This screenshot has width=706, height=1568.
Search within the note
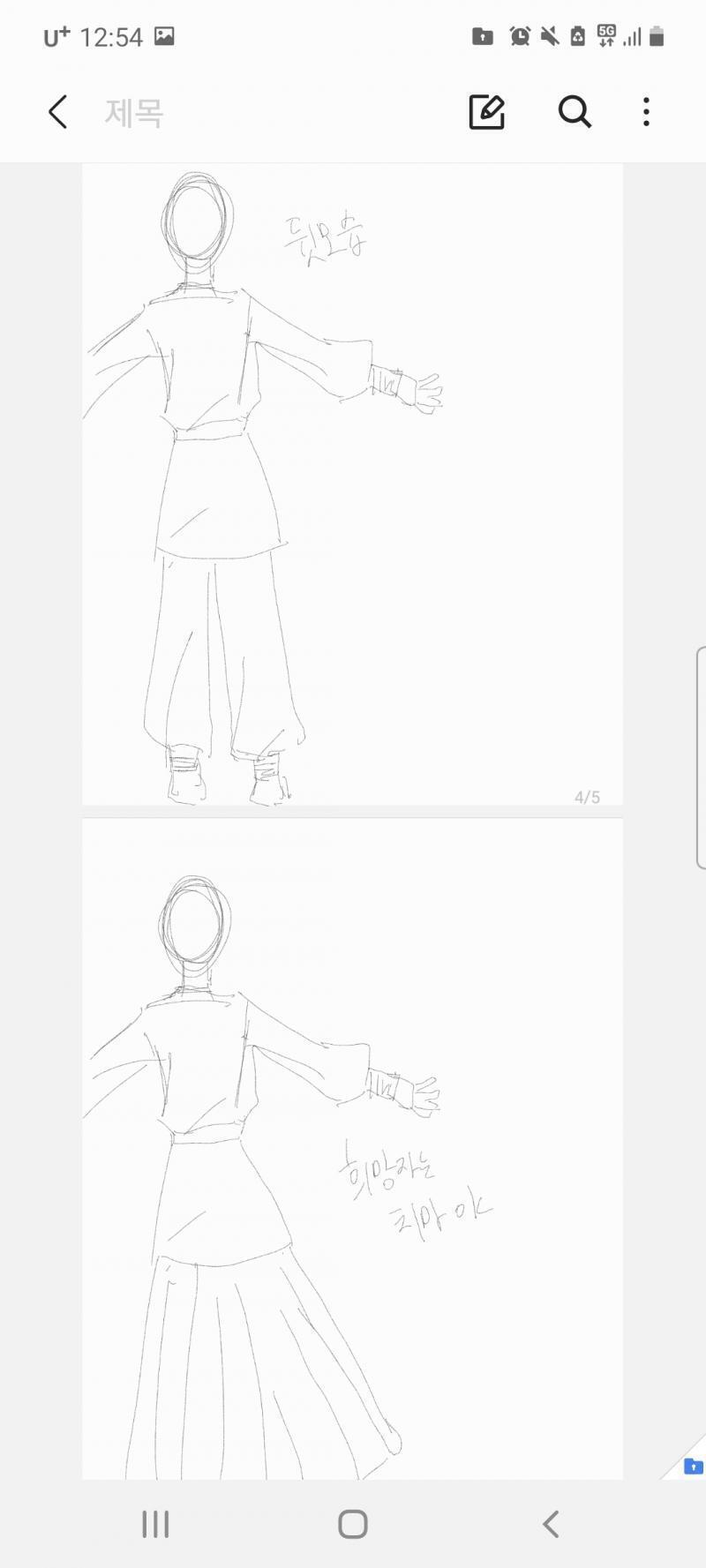click(575, 112)
